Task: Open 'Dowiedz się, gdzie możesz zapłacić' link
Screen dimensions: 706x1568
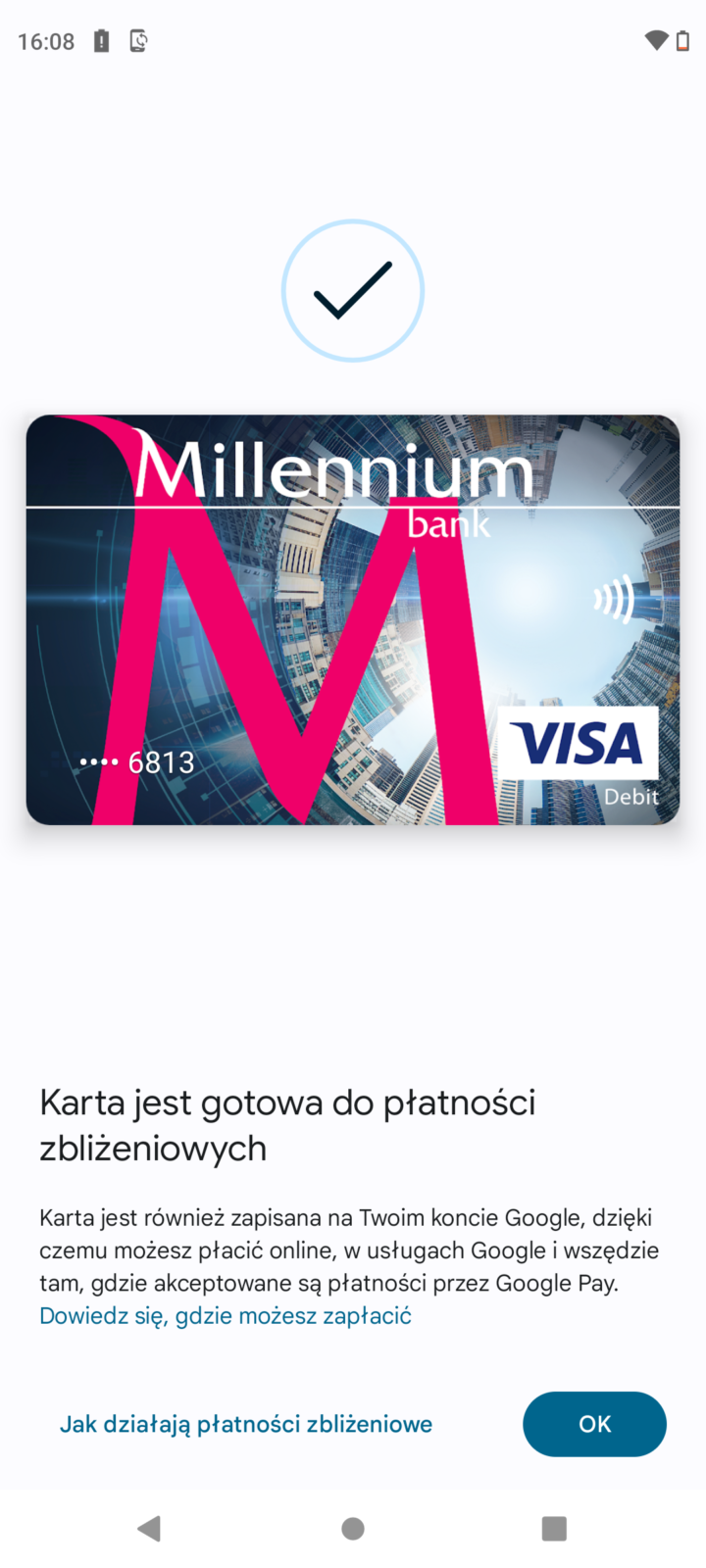Action: click(x=225, y=1315)
